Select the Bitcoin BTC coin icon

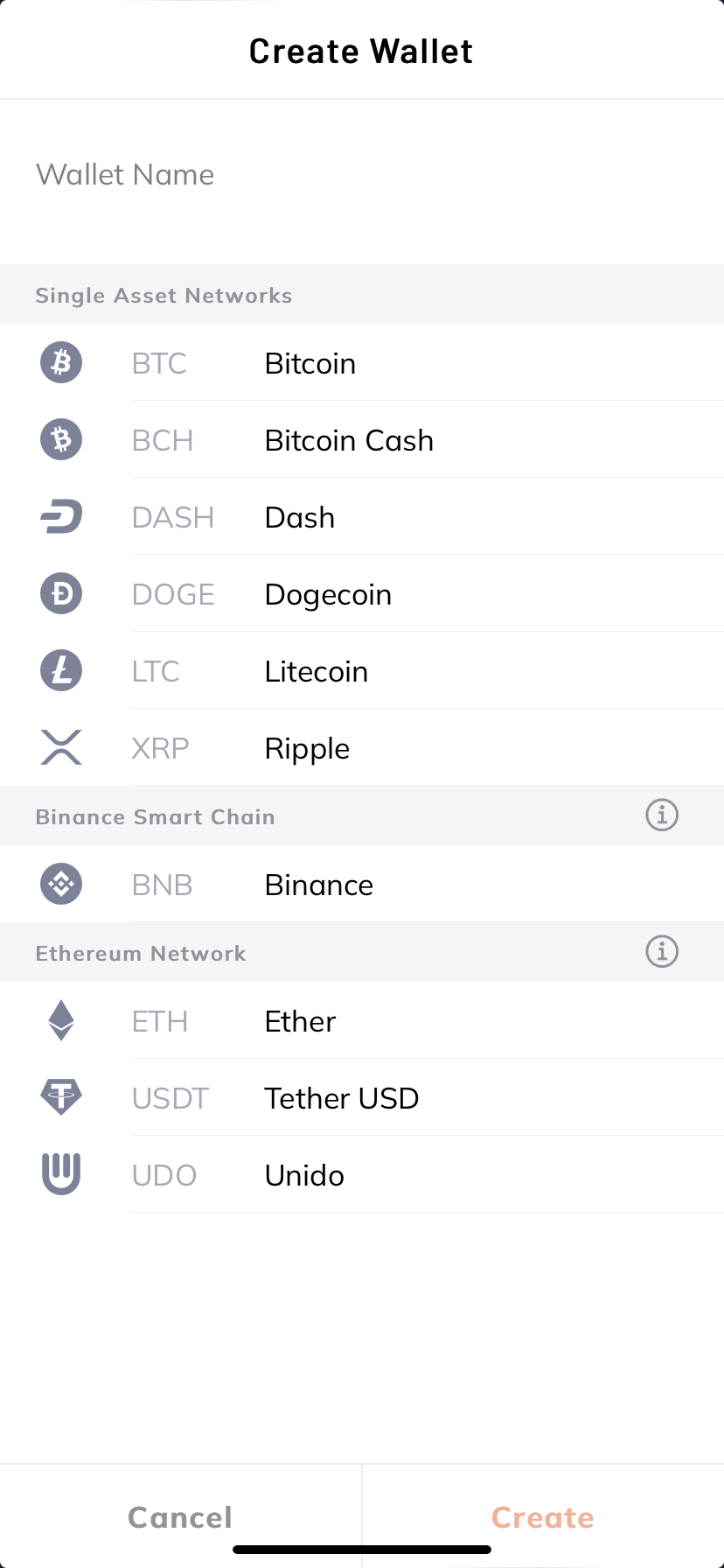coord(60,362)
